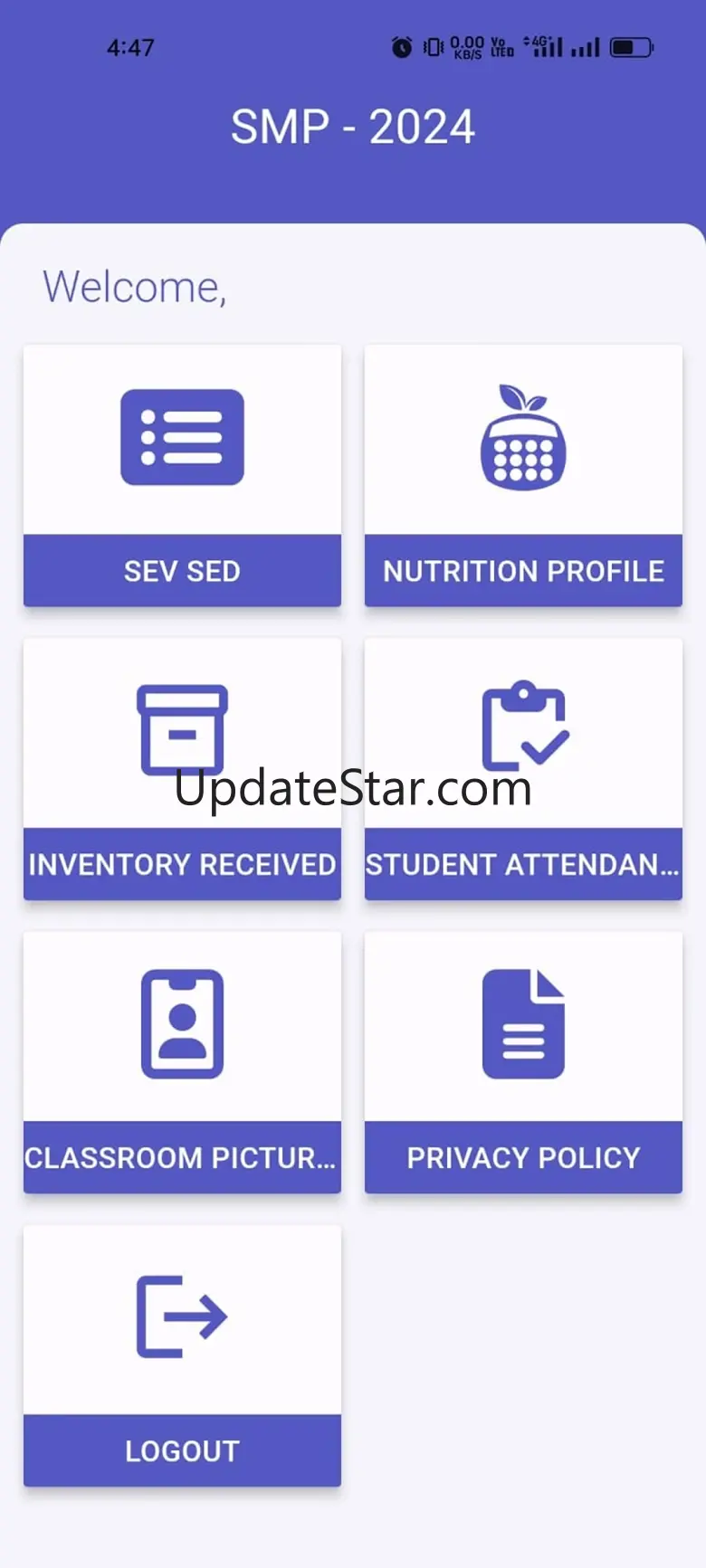
Task: Select the Inventory Received card
Action: [182, 768]
